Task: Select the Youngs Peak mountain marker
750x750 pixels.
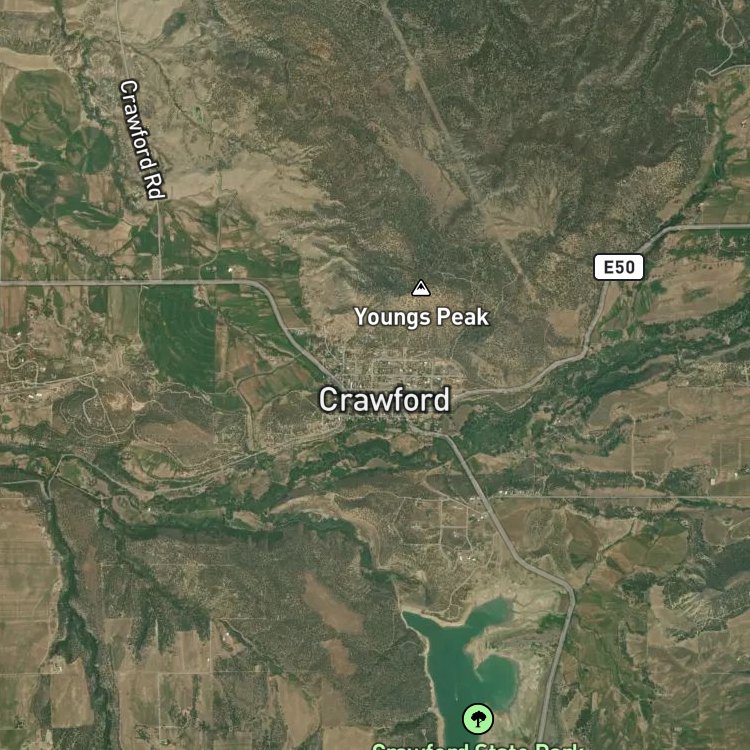Action: 421,288
